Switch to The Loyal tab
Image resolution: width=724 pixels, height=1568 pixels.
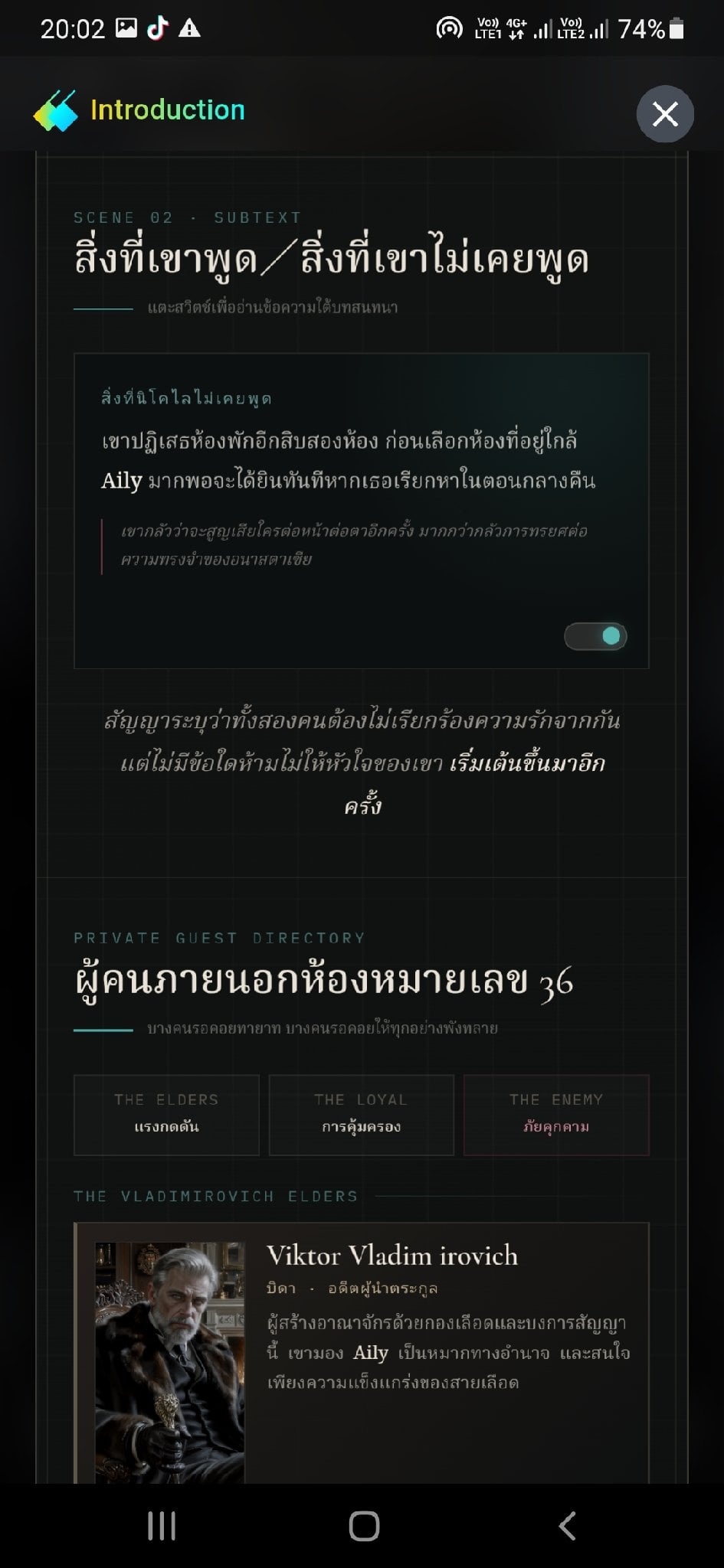coord(362,1115)
